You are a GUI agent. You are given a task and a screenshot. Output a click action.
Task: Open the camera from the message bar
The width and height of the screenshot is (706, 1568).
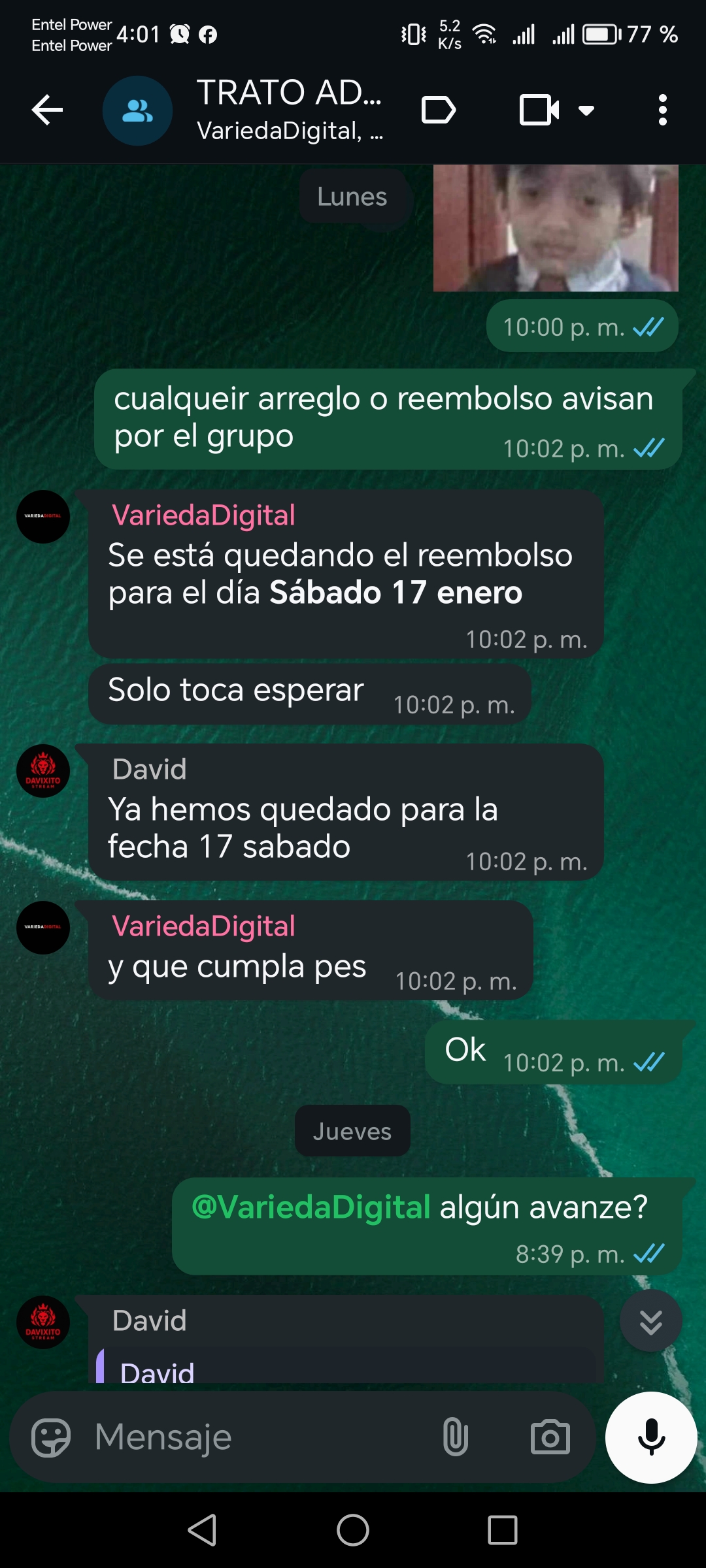(x=550, y=1438)
